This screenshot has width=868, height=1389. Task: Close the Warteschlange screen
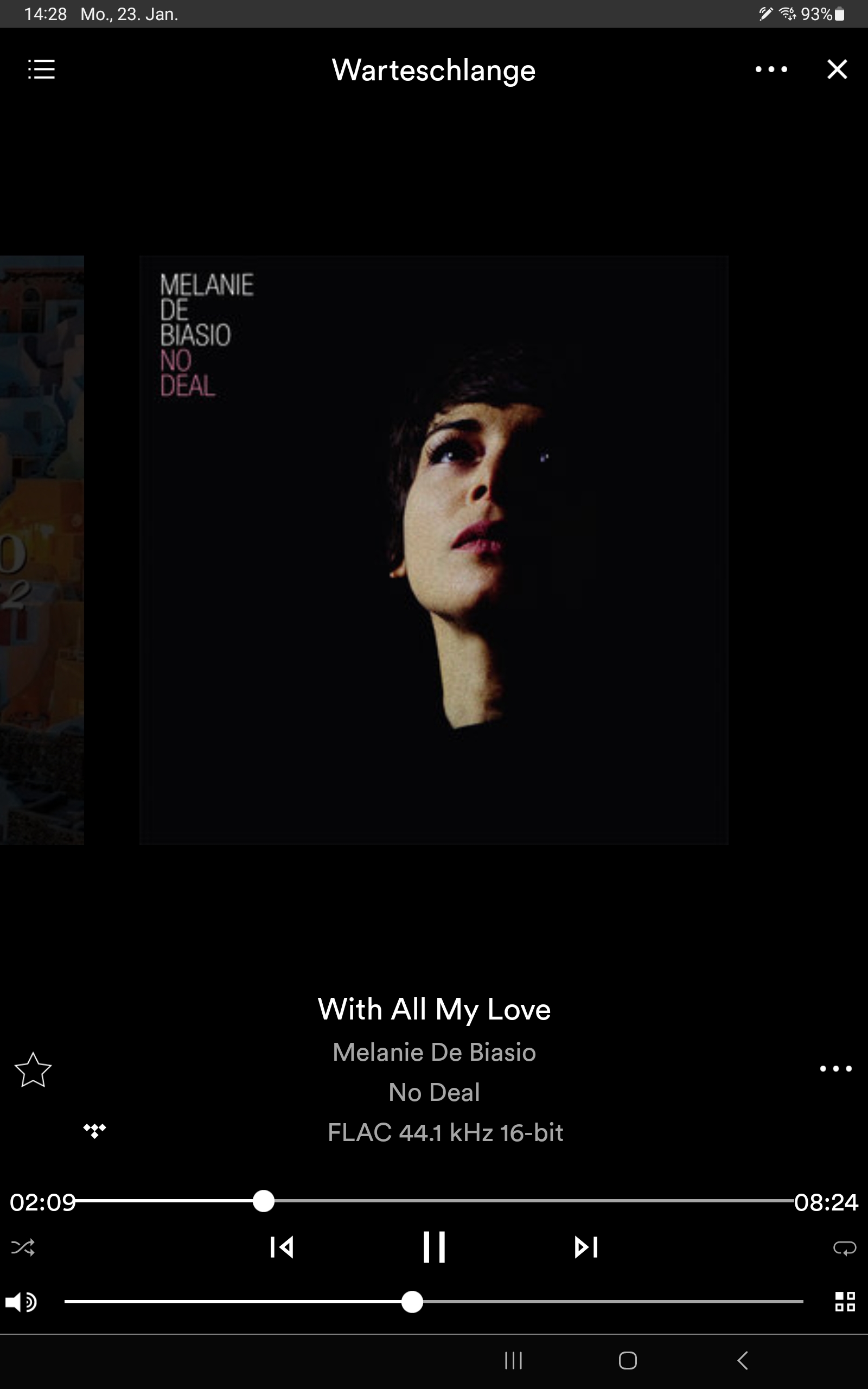point(837,69)
